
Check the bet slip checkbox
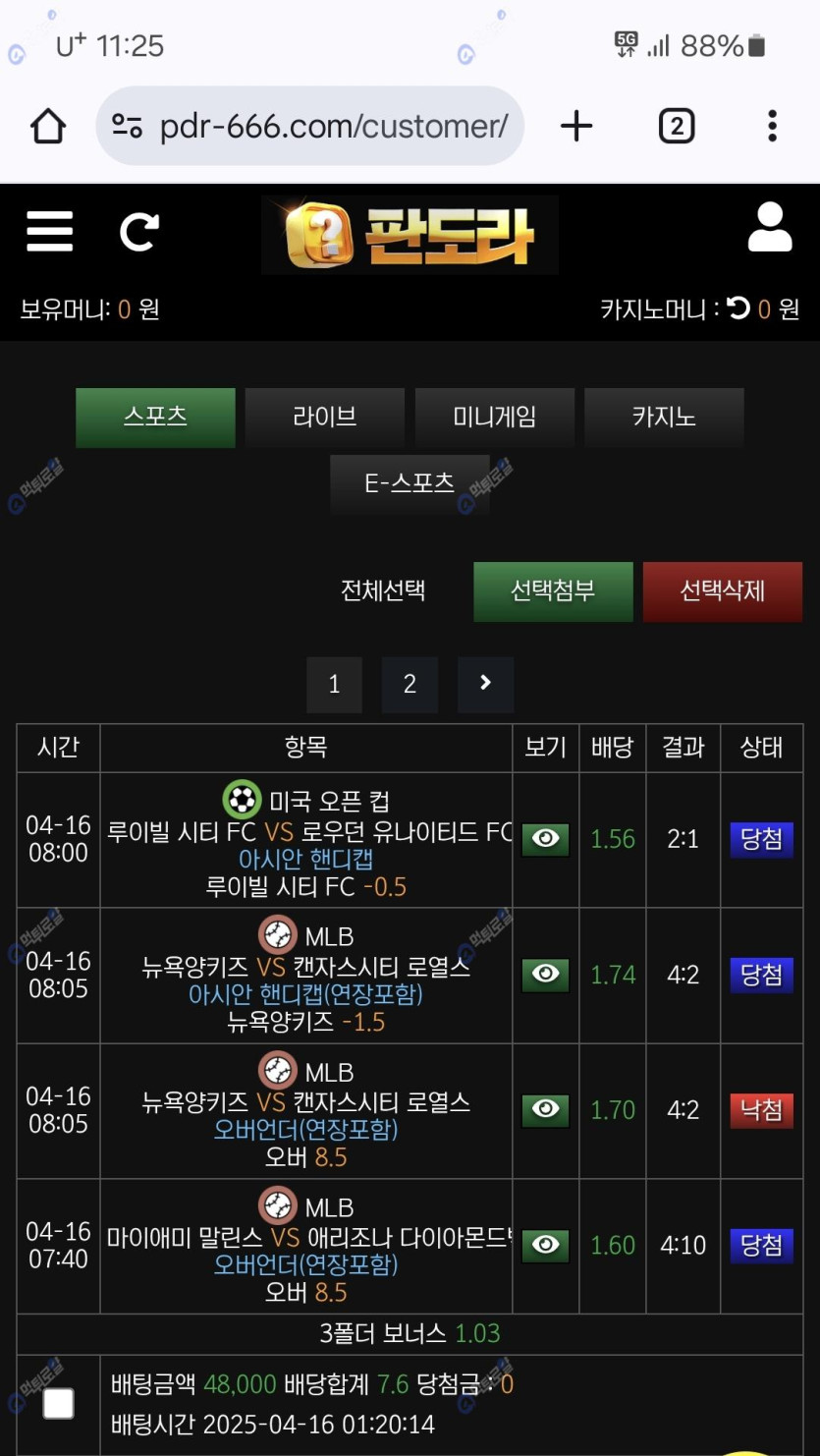59,1403
